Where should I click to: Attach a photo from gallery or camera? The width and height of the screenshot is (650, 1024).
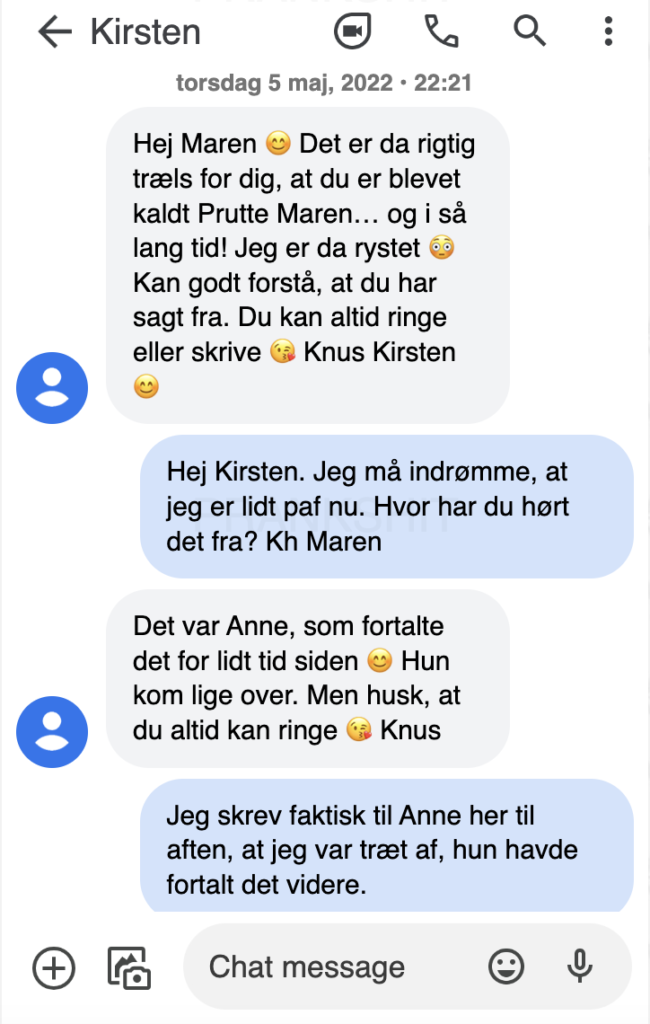tap(128, 967)
